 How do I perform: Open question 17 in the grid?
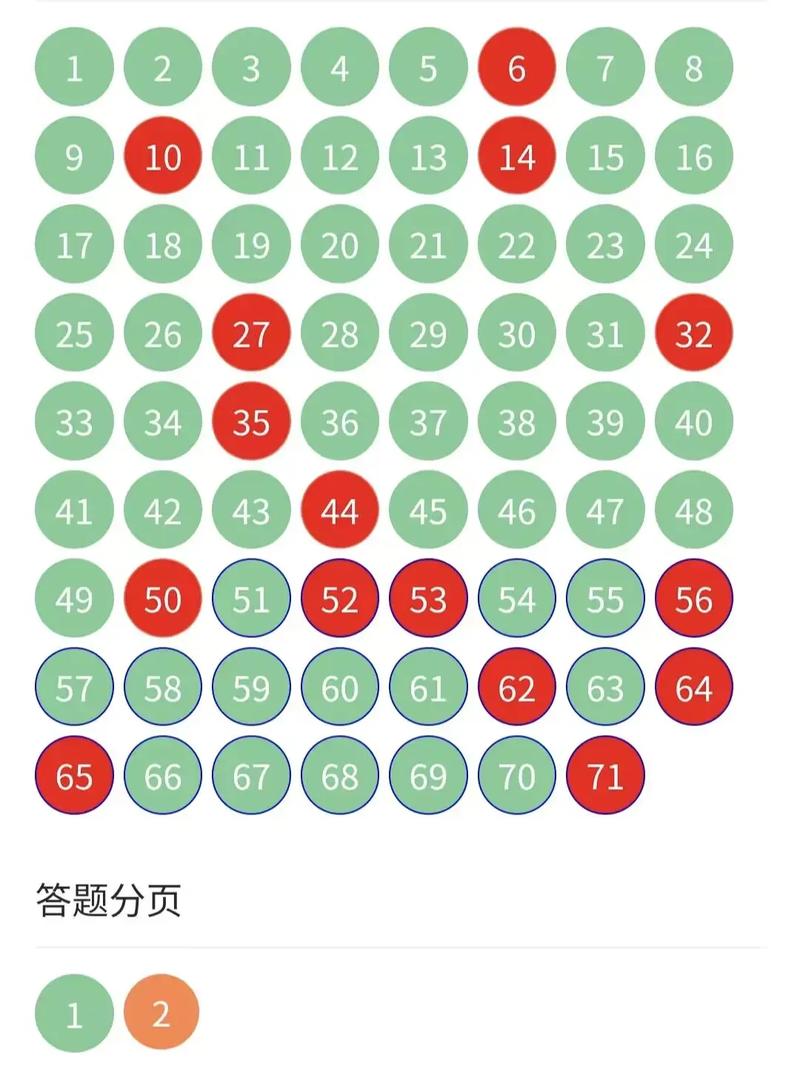coord(72,244)
